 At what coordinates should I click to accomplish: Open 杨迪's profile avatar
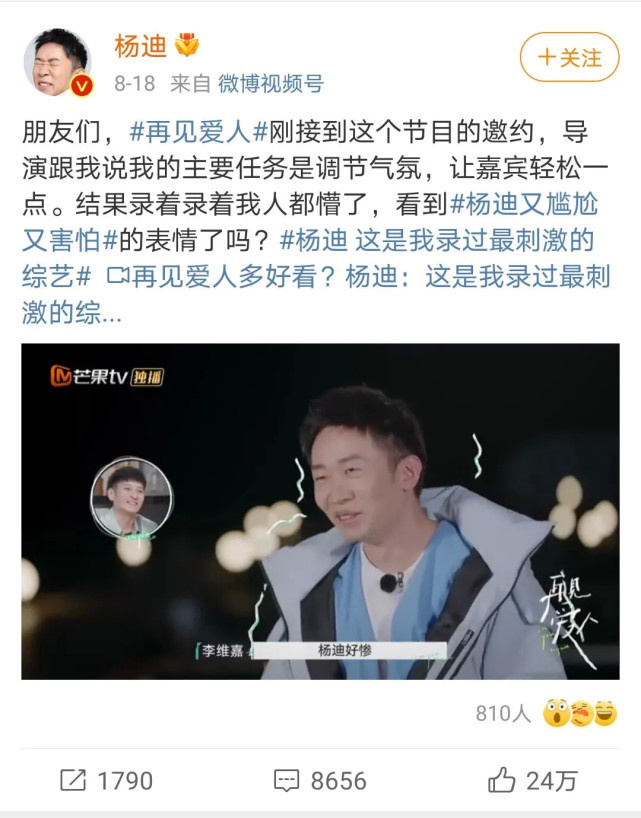pyautogui.click(x=57, y=62)
